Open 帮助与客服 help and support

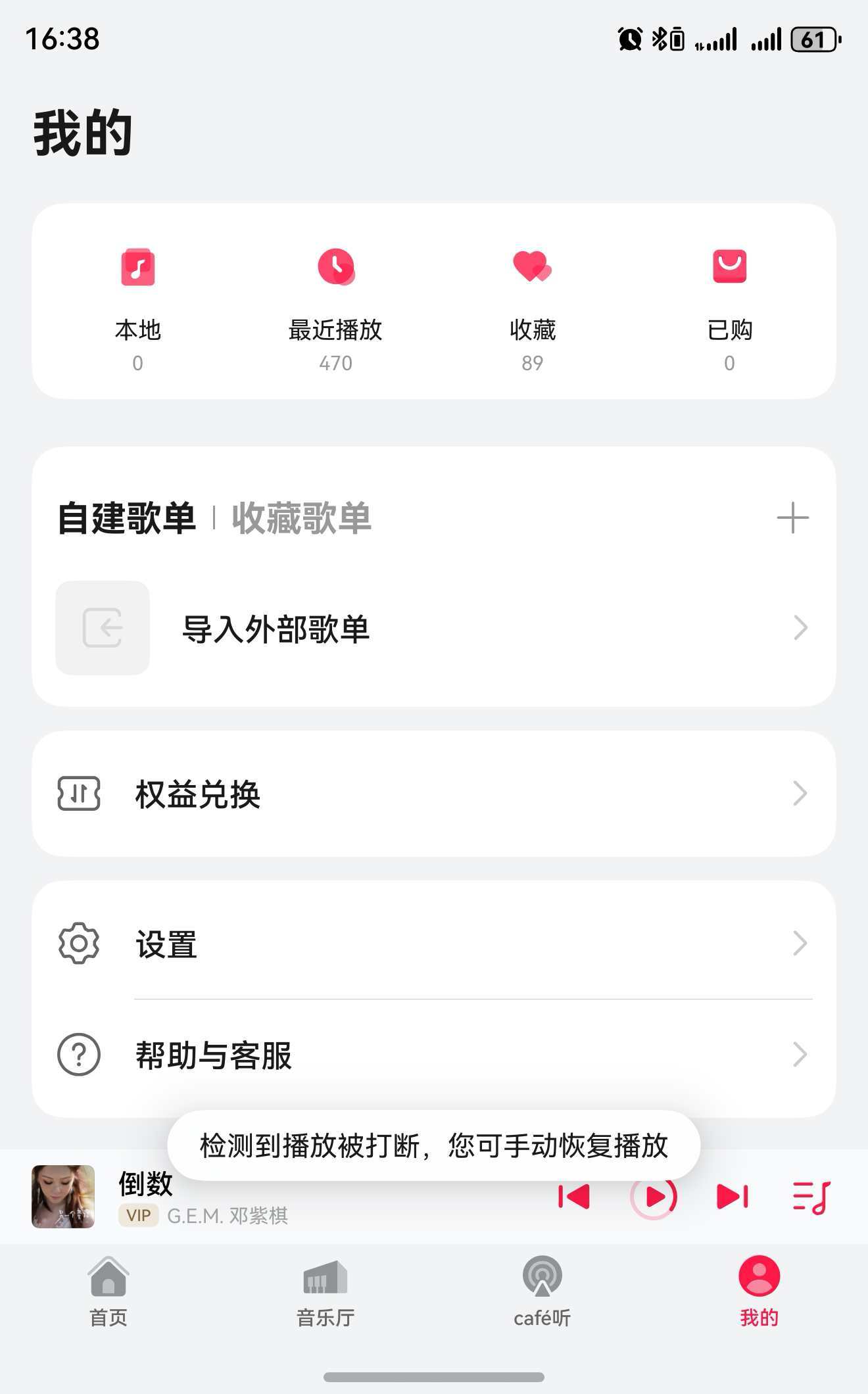click(434, 1055)
